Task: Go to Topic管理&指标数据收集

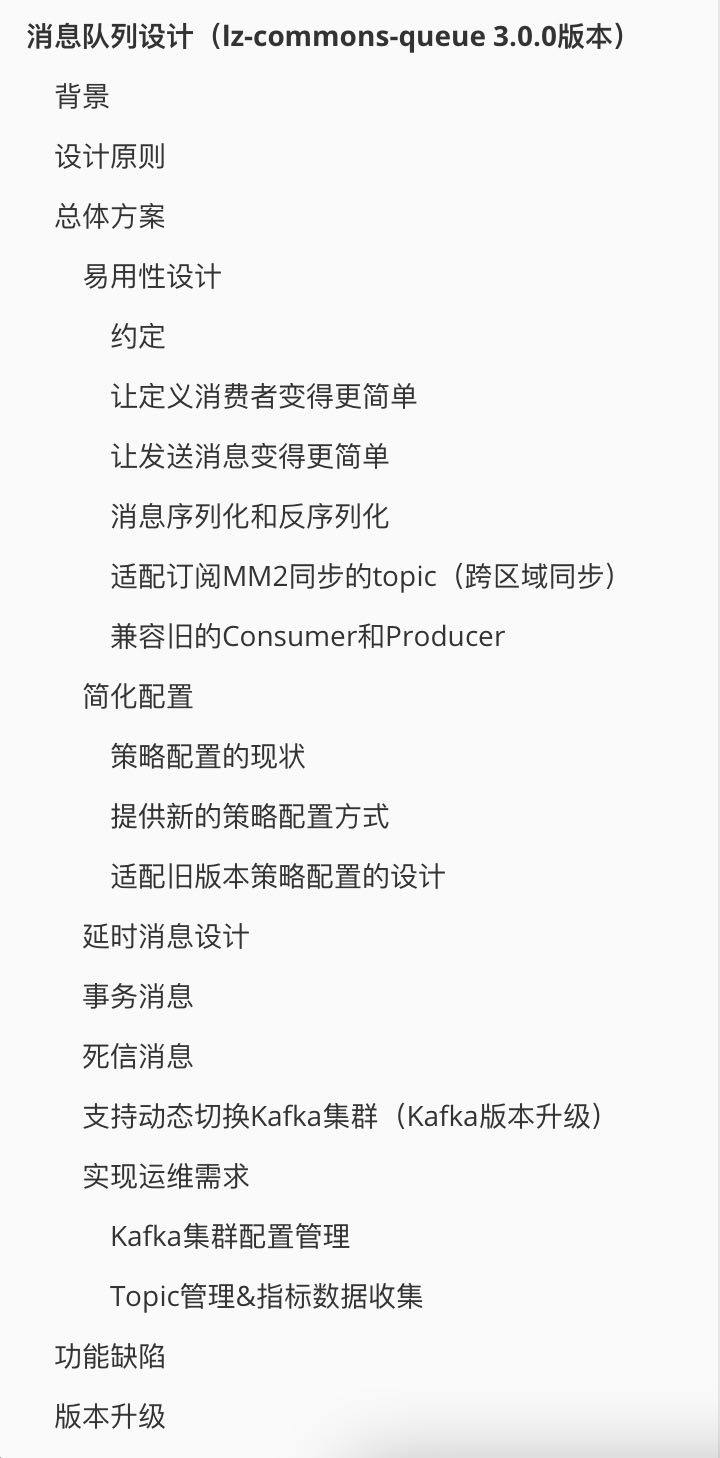Action: click(x=267, y=1297)
